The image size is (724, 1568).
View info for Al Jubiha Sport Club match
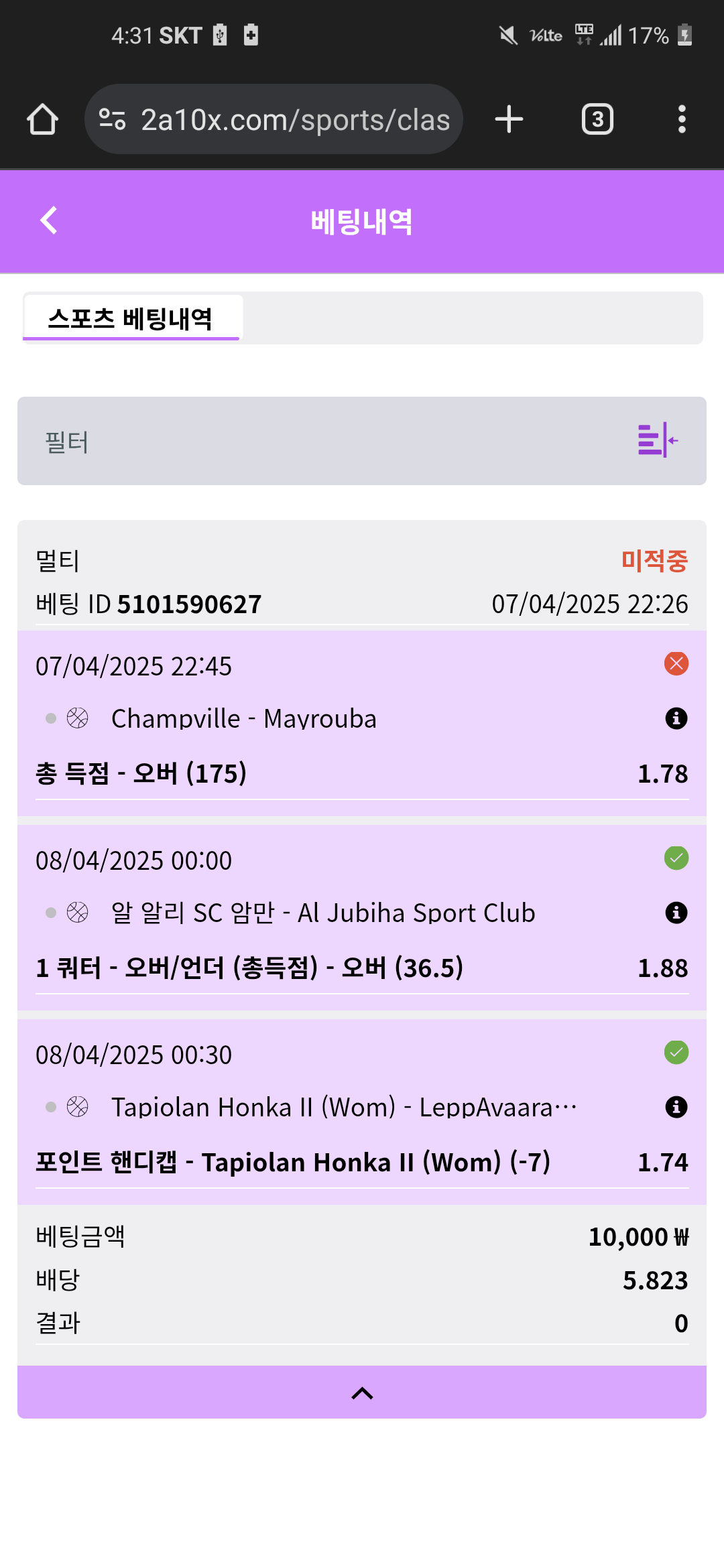676,913
